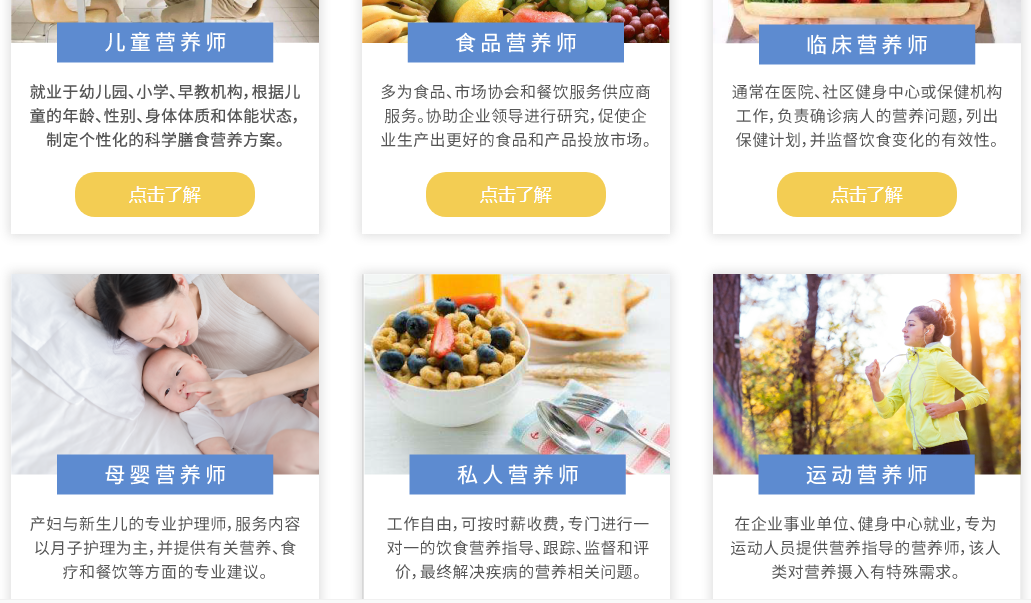
Task: Tap 点击了解 under 临床营养师
Action: (867, 194)
